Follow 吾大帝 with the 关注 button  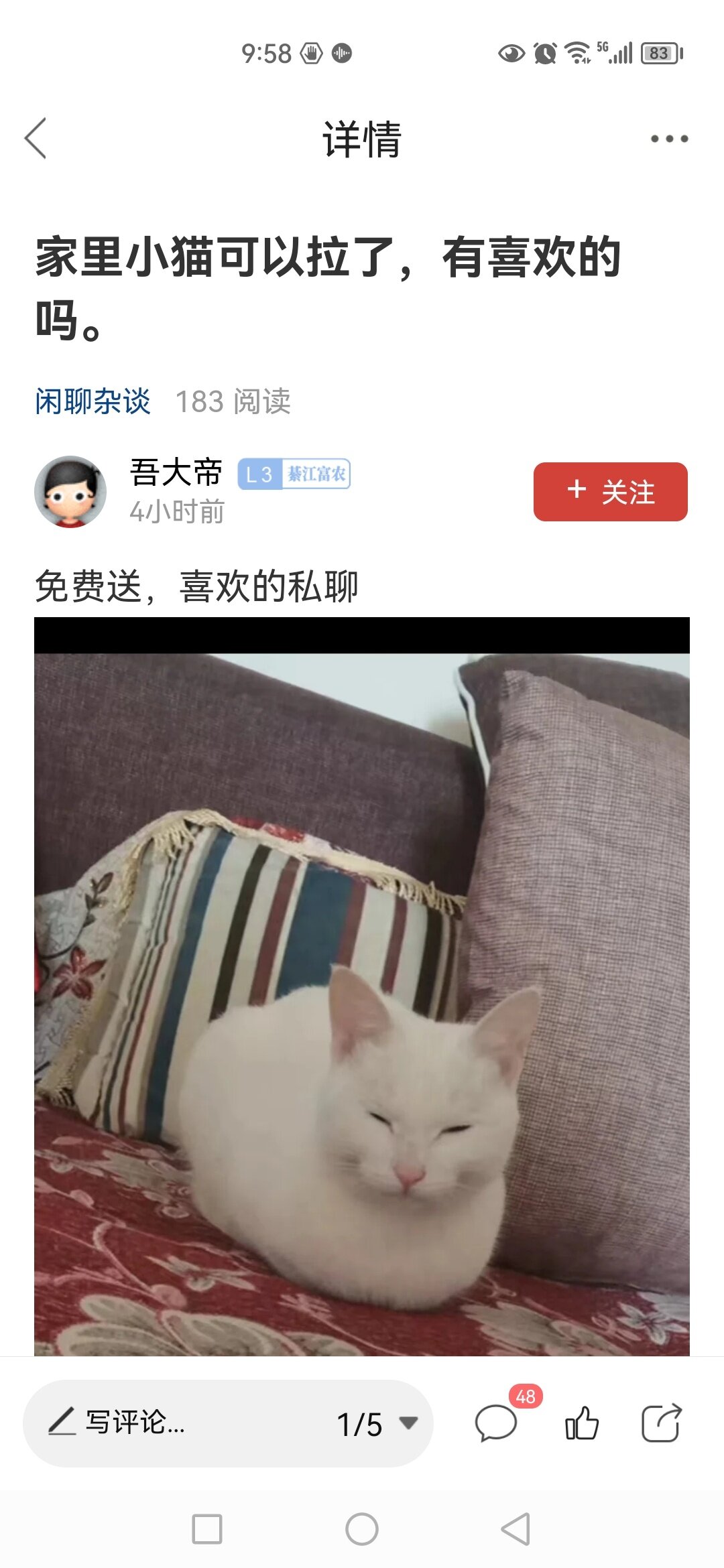(x=610, y=492)
